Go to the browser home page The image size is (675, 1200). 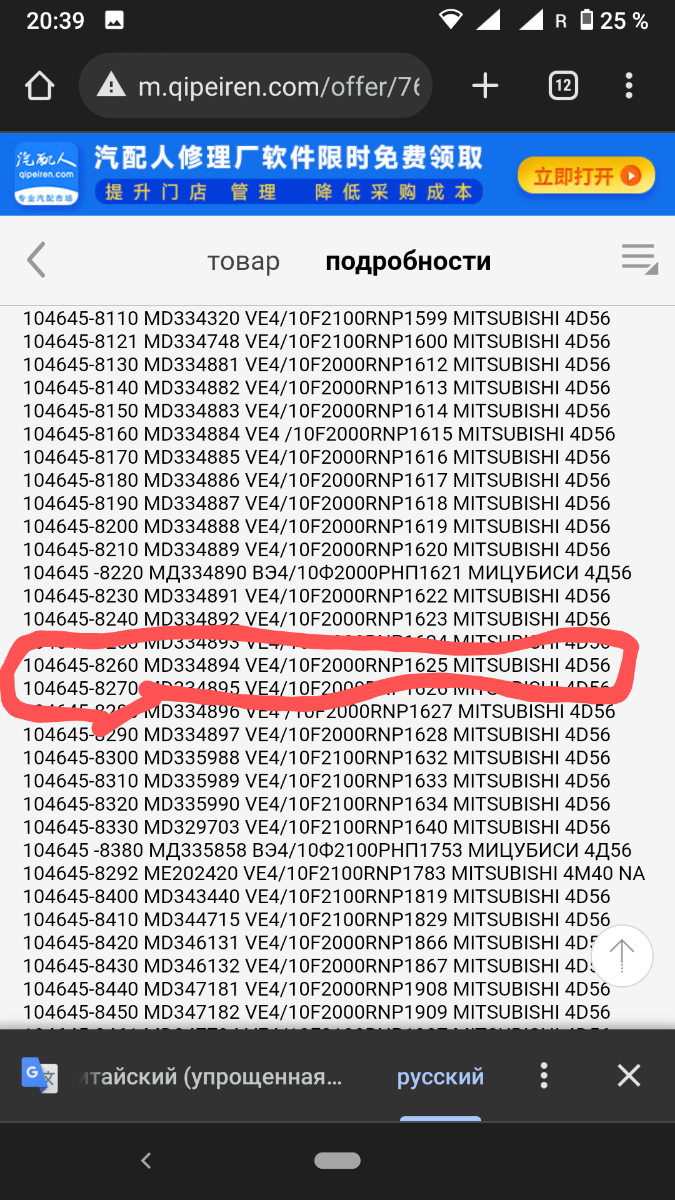click(38, 86)
